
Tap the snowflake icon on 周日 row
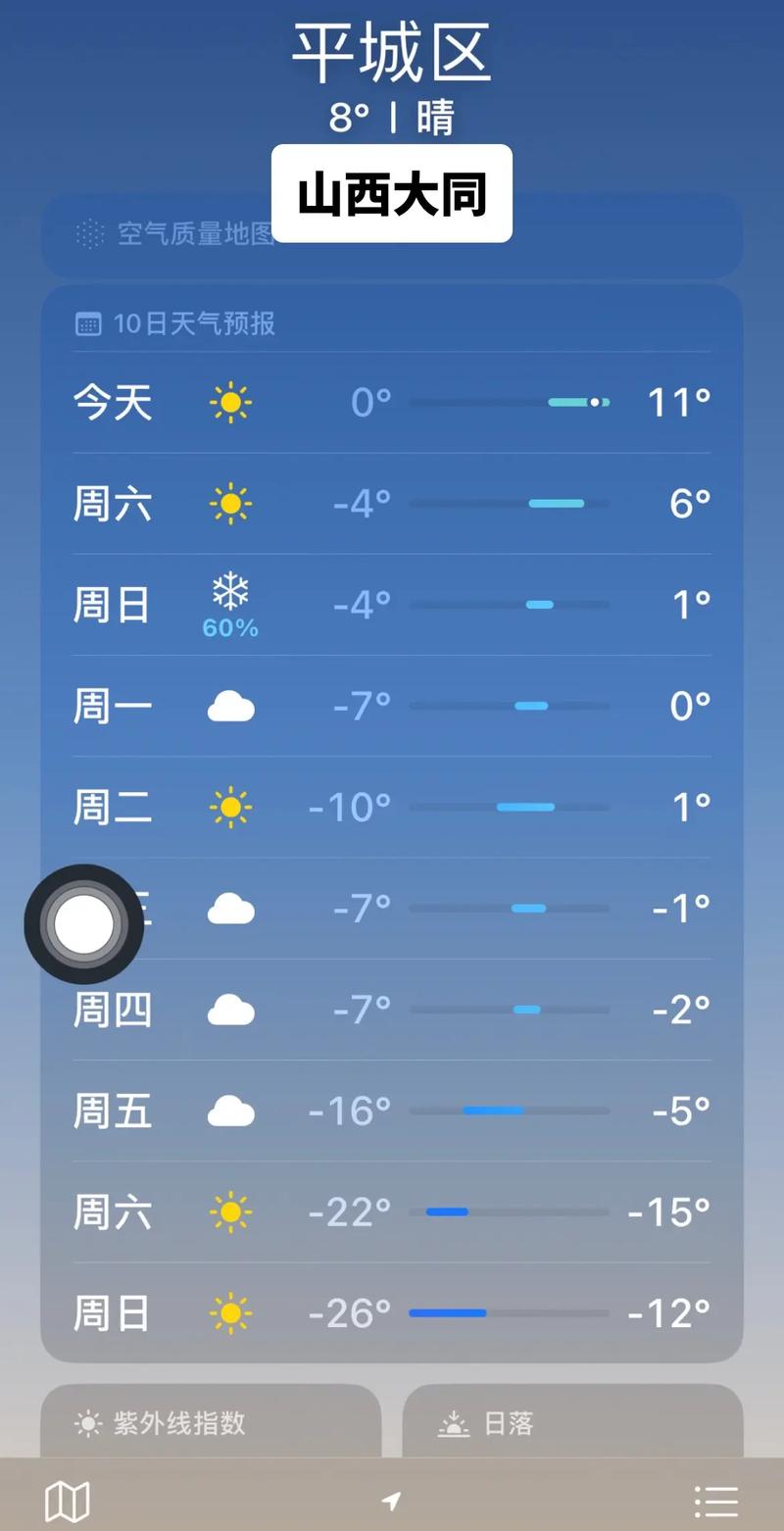pos(230,590)
